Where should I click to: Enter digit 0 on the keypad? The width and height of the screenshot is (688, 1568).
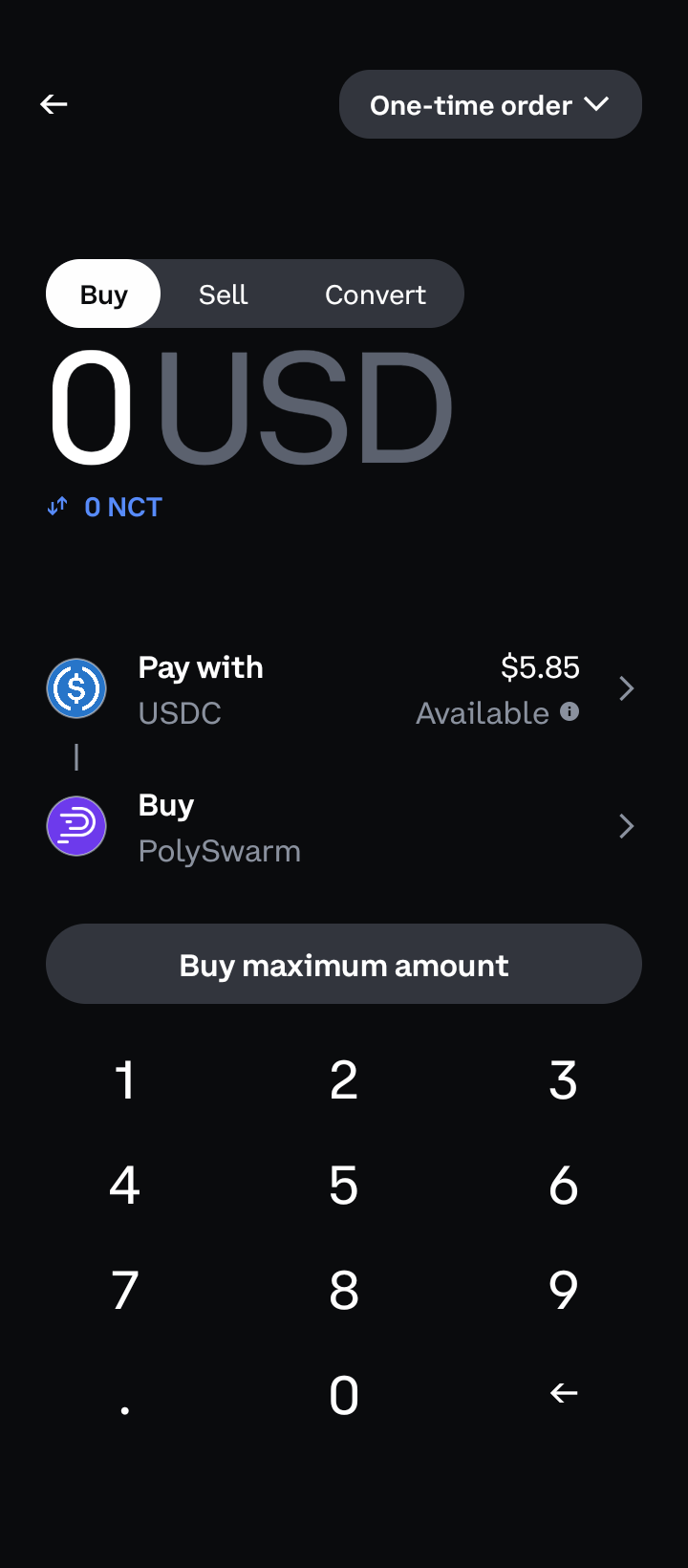(344, 1396)
